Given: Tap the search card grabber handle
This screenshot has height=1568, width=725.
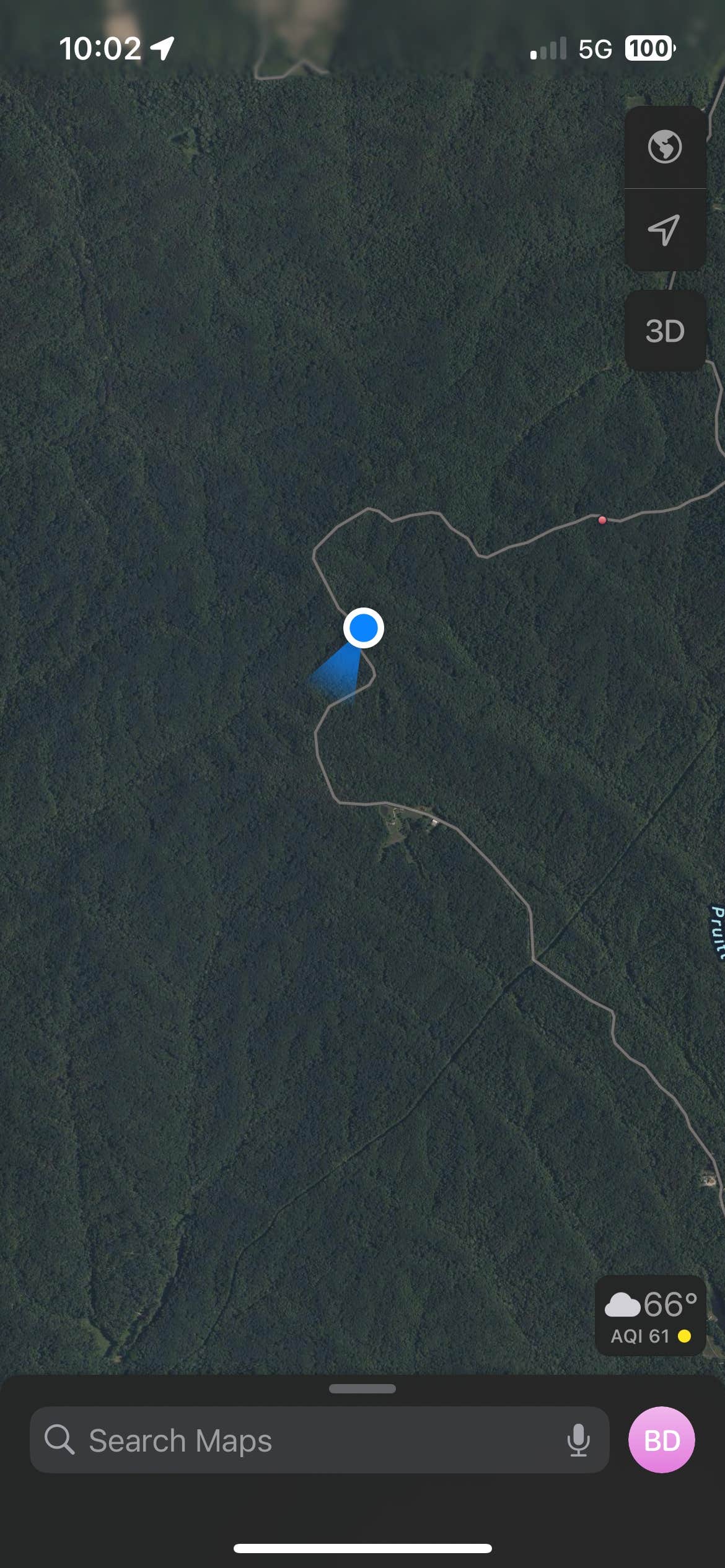Looking at the screenshot, I should click(x=362, y=1389).
